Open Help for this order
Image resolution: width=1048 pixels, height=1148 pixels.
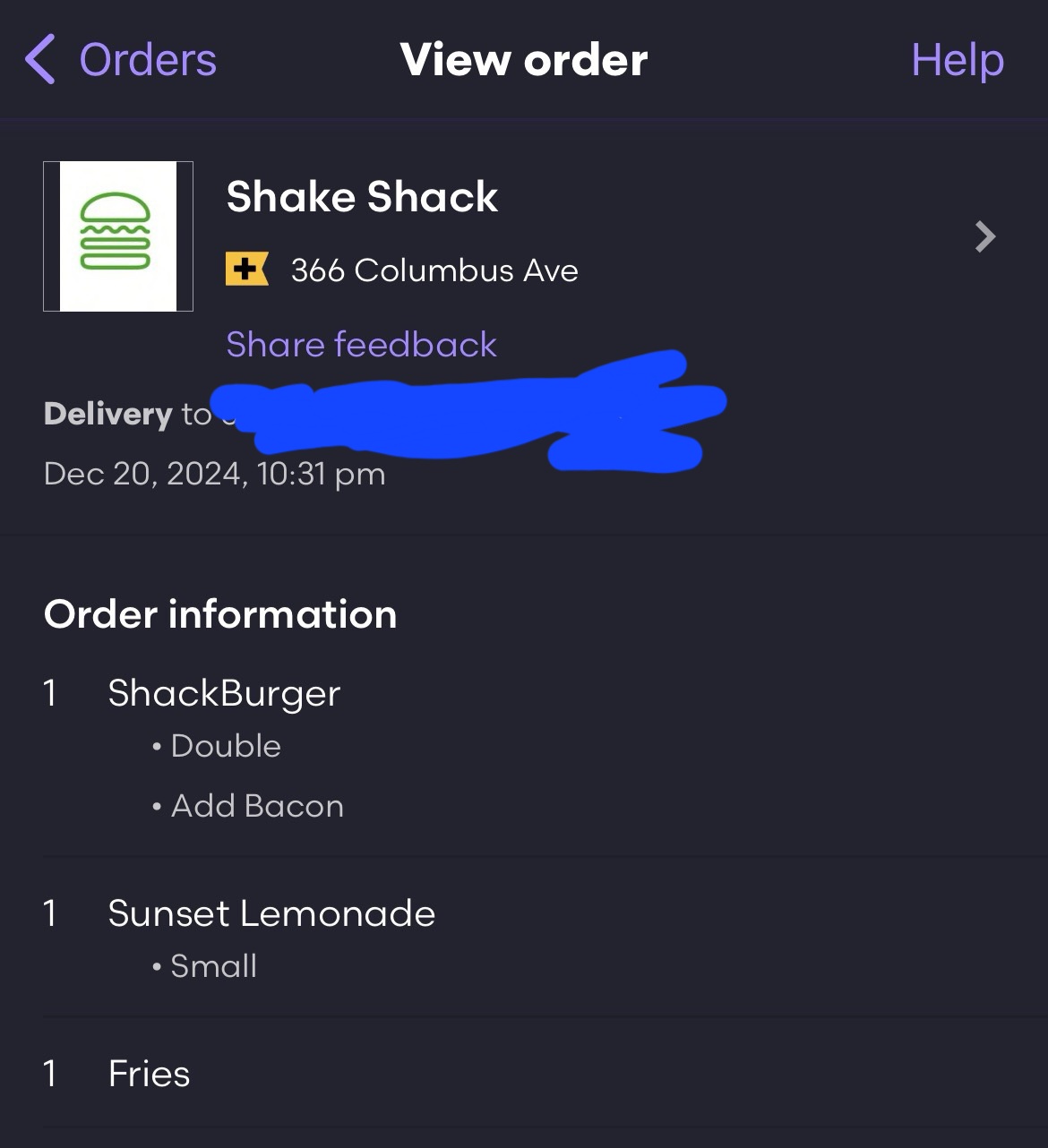click(x=957, y=60)
